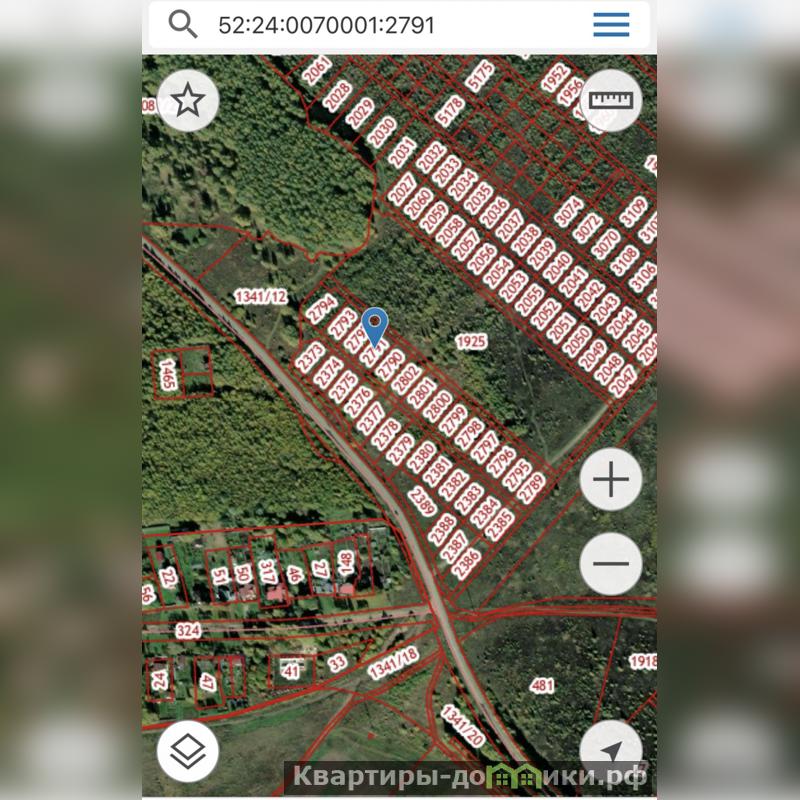Add the parcel to favorites with the star
The width and height of the screenshot is (800, 800).
click(188, 101)
